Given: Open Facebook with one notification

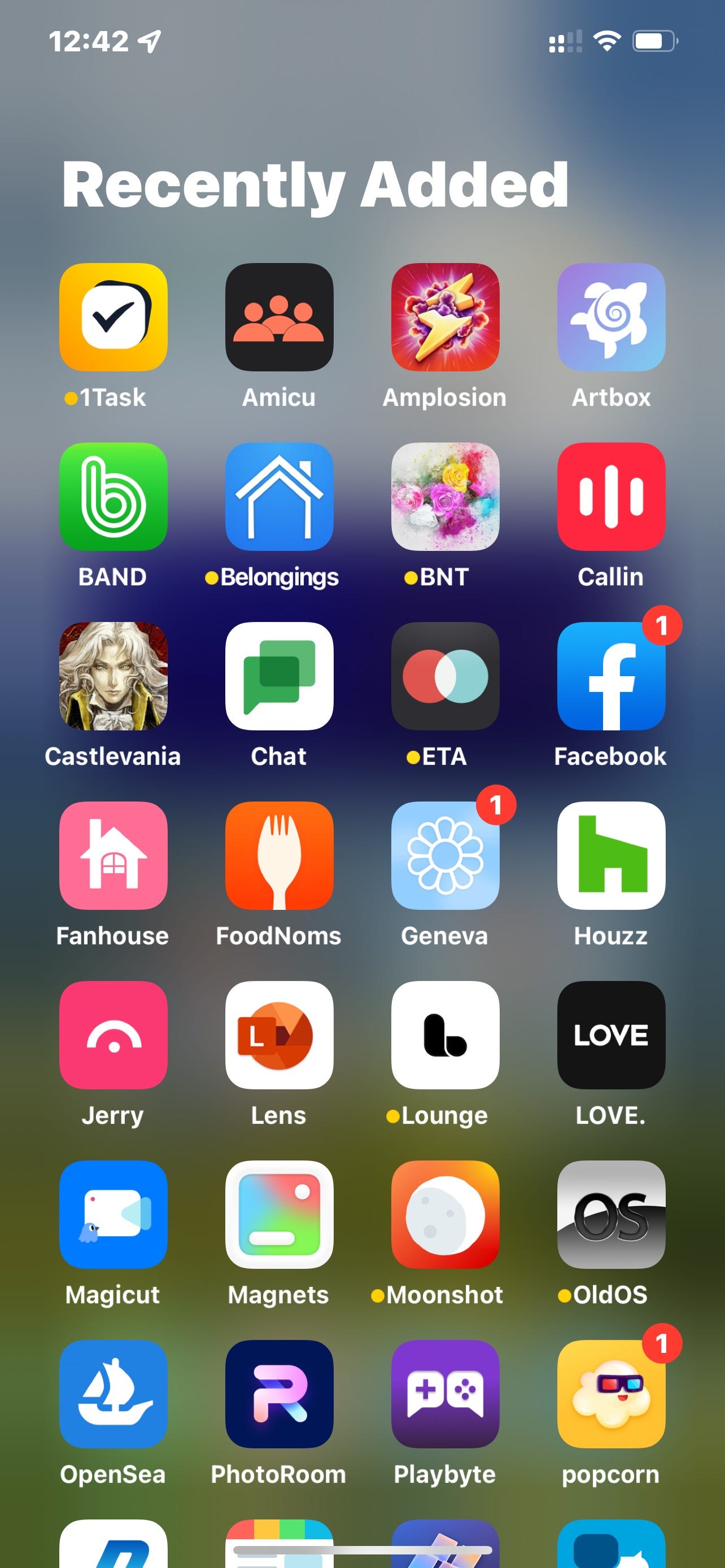Looking at the screenshot, I should pos(610,676).
